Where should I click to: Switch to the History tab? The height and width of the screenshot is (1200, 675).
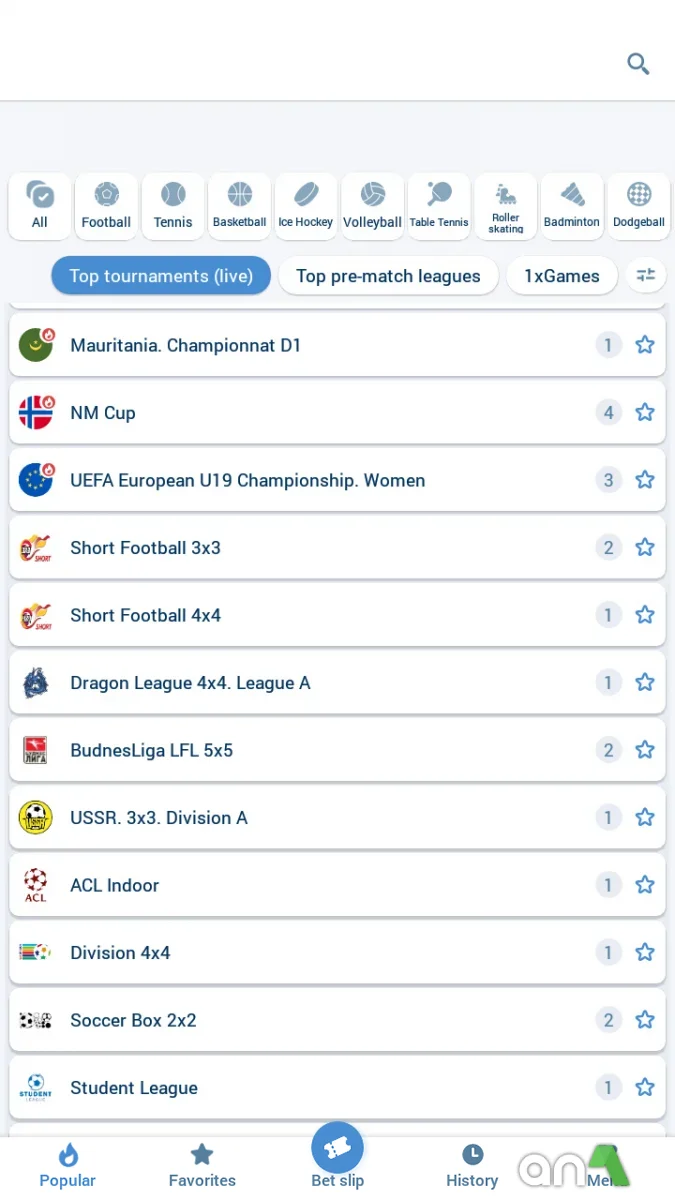pyautogui.click(x=472, y=1166)
